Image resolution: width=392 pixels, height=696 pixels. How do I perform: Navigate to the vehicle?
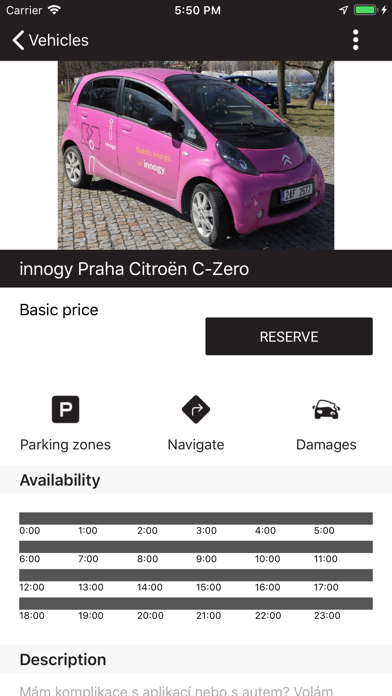tap(196, 423)
